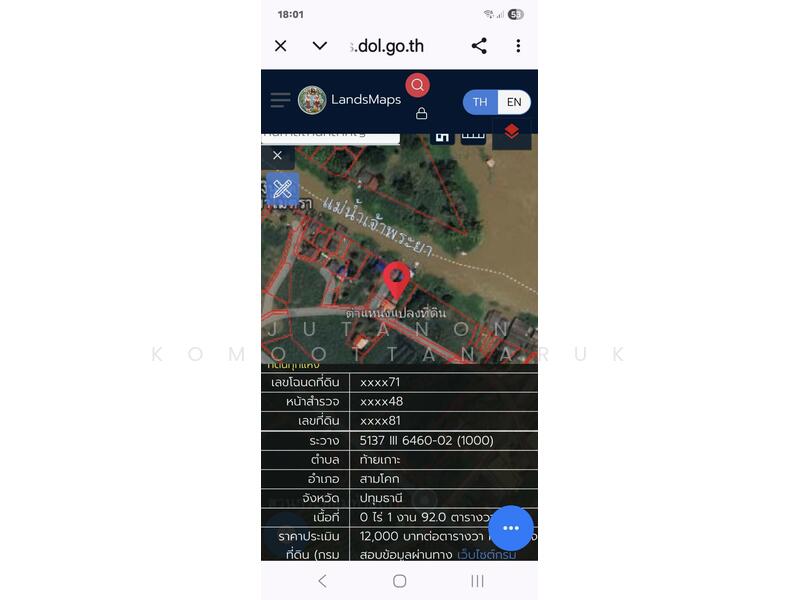This screenshot has height=600, width=800.
Task: Open the browser overflow menu
Action: [518, 46]
